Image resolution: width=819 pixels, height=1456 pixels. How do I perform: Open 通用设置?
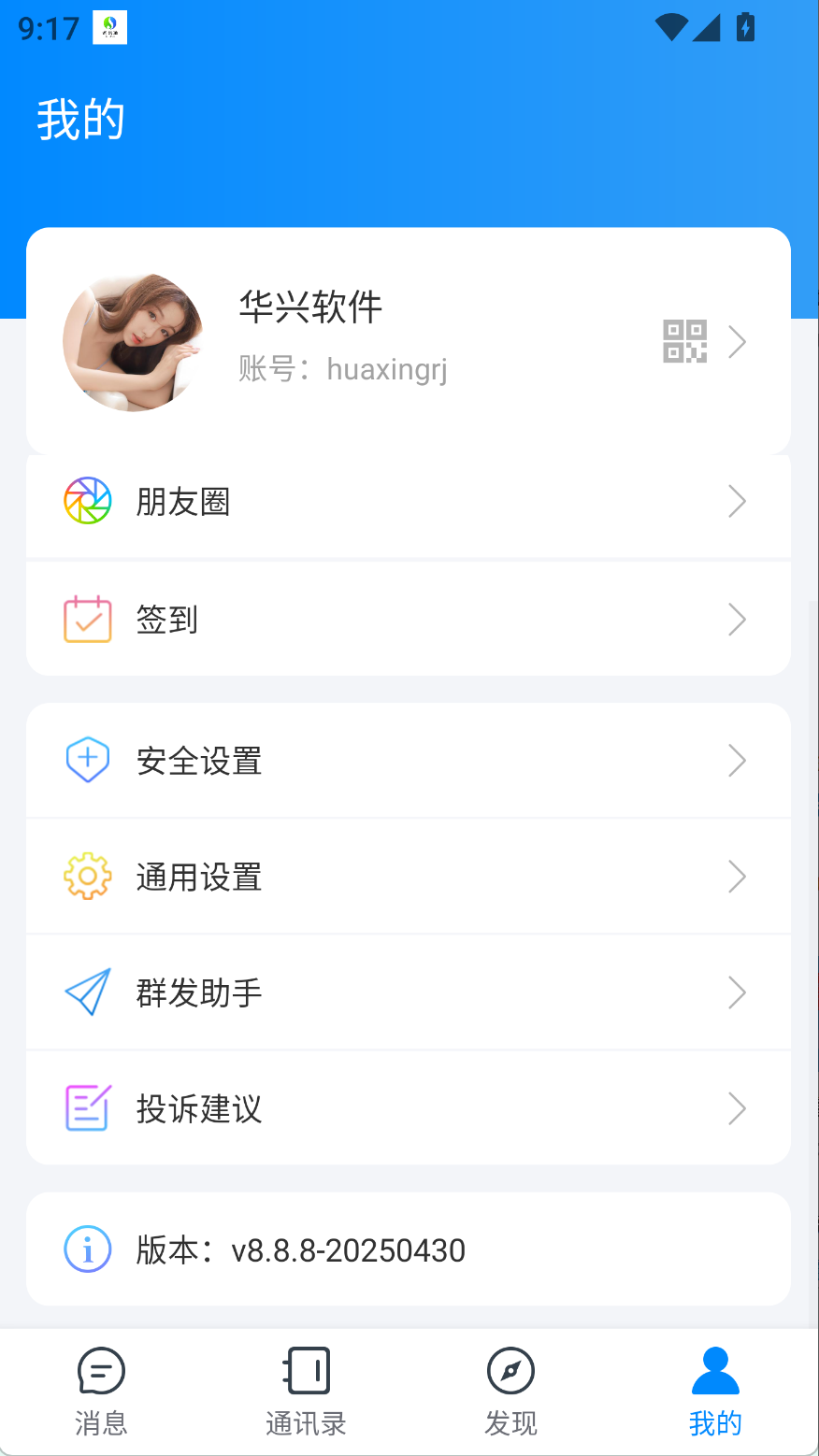(x=409, y=877)
